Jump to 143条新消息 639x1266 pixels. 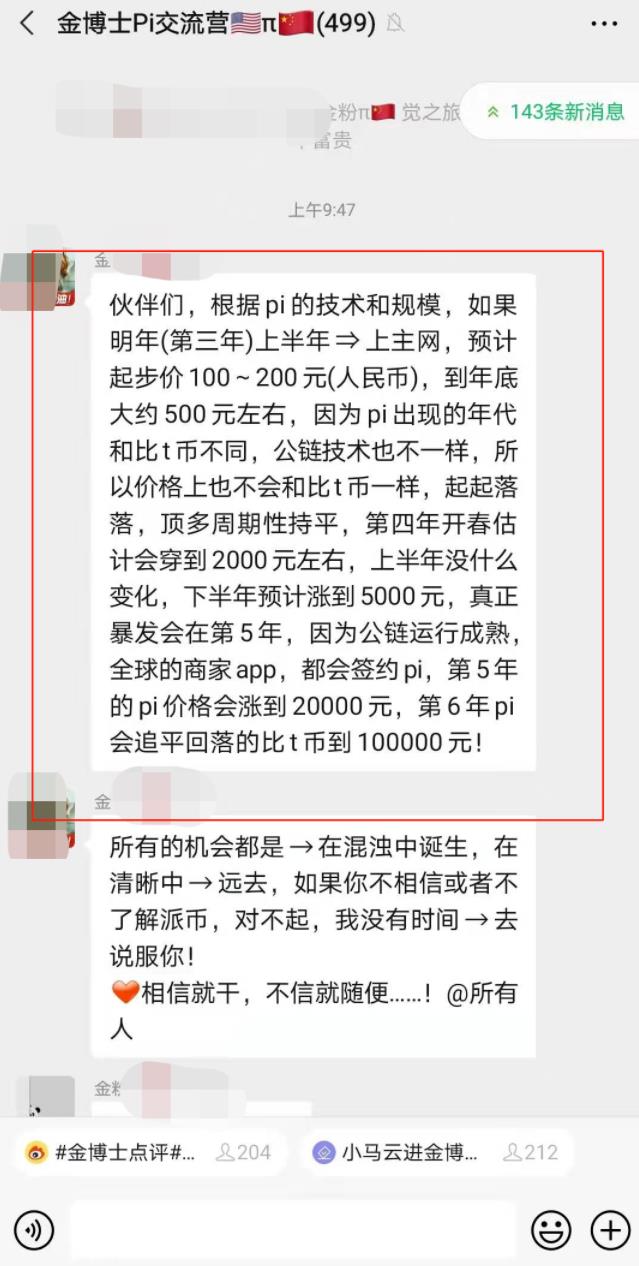[x=556, y=112]
